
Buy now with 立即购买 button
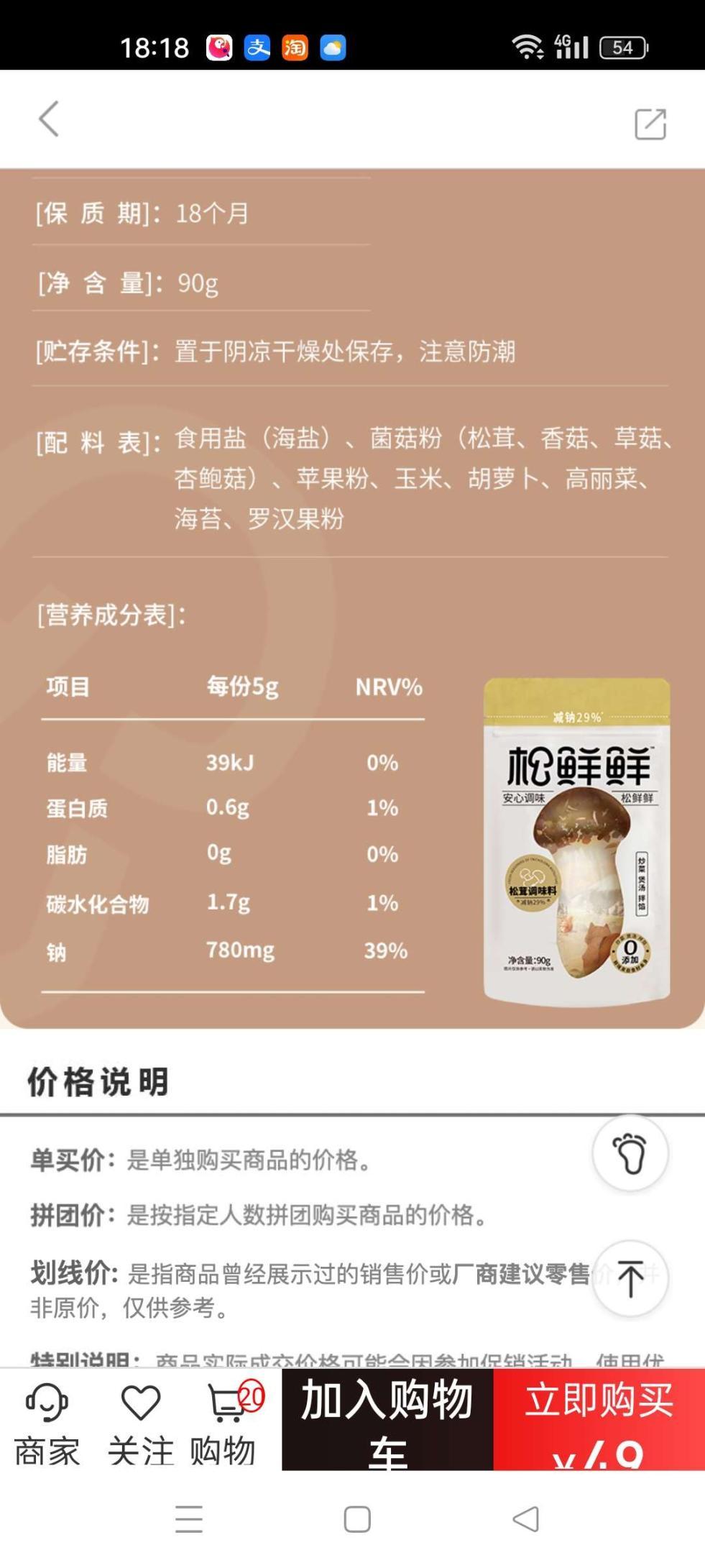tap(599, 1419)
